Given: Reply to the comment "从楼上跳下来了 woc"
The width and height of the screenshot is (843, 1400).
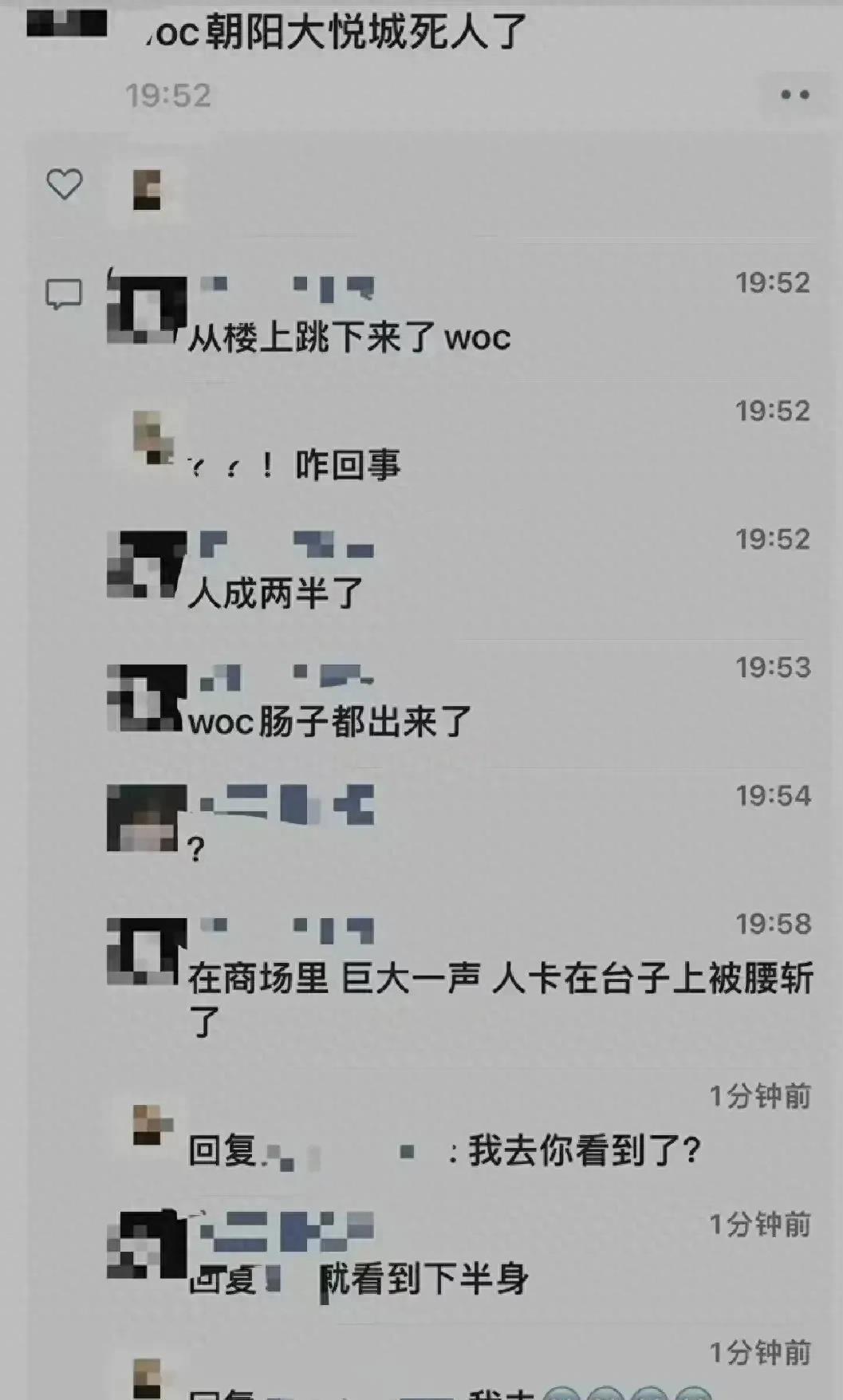Looking at the screenshot, I should (349, 338).
